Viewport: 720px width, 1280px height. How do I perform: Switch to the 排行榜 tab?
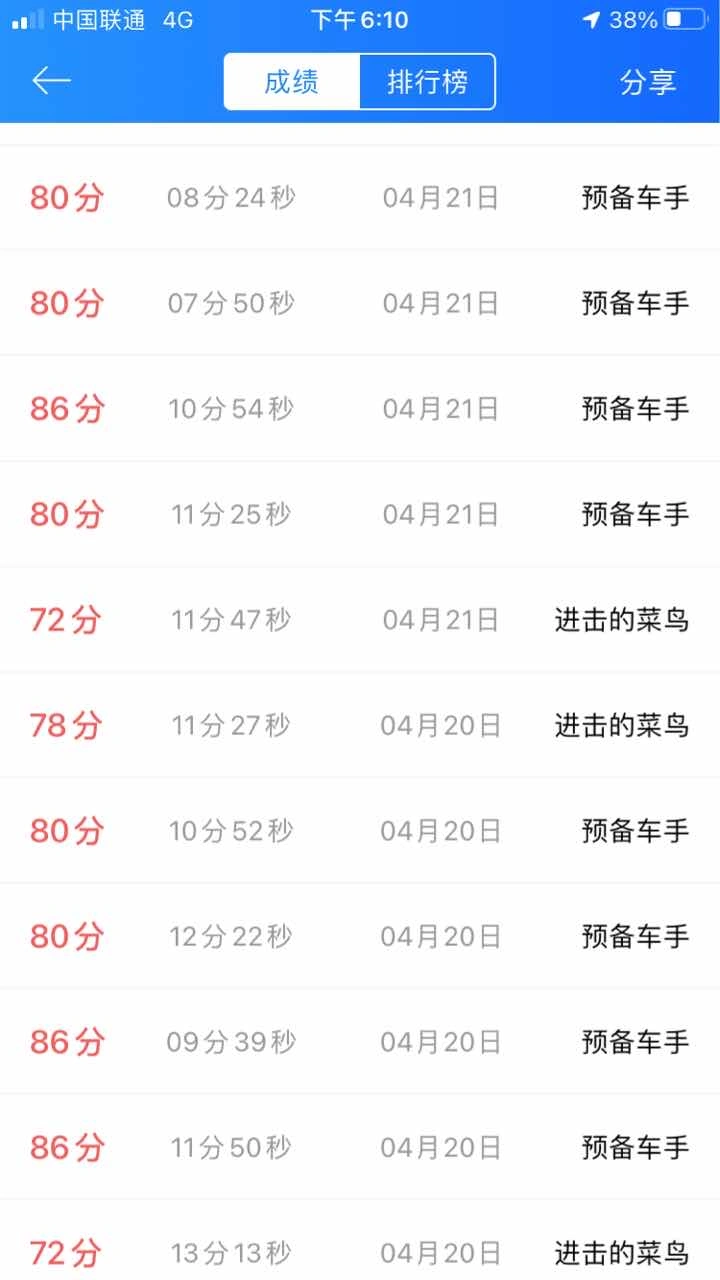click(x=427, y=82)
